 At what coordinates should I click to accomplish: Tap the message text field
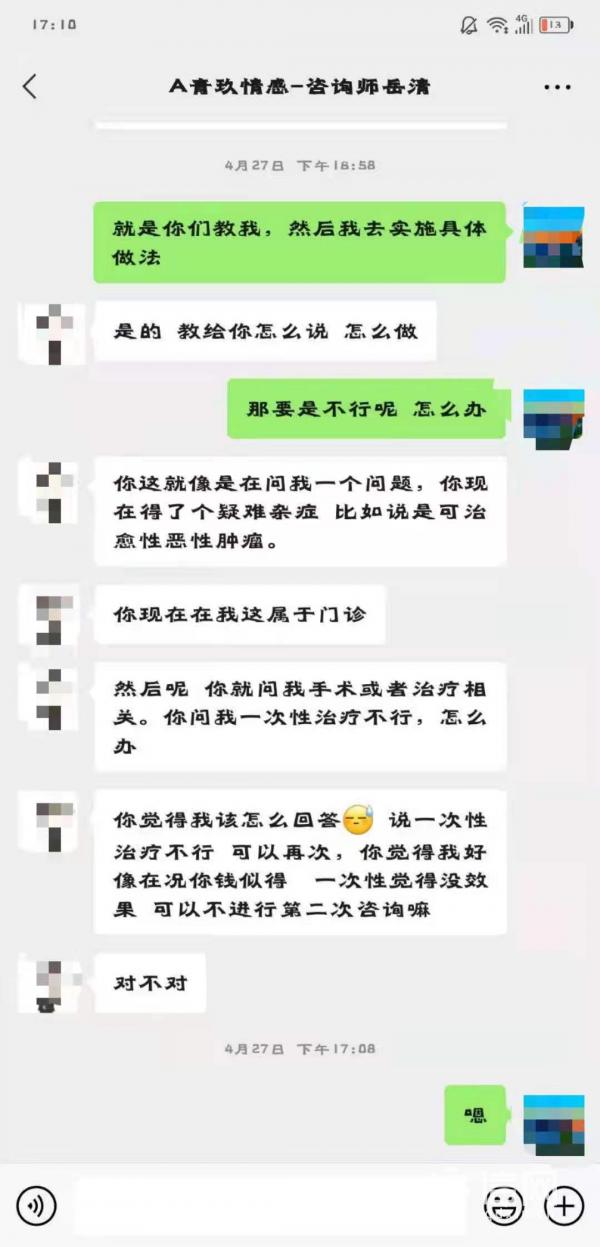click(271, 1205)
